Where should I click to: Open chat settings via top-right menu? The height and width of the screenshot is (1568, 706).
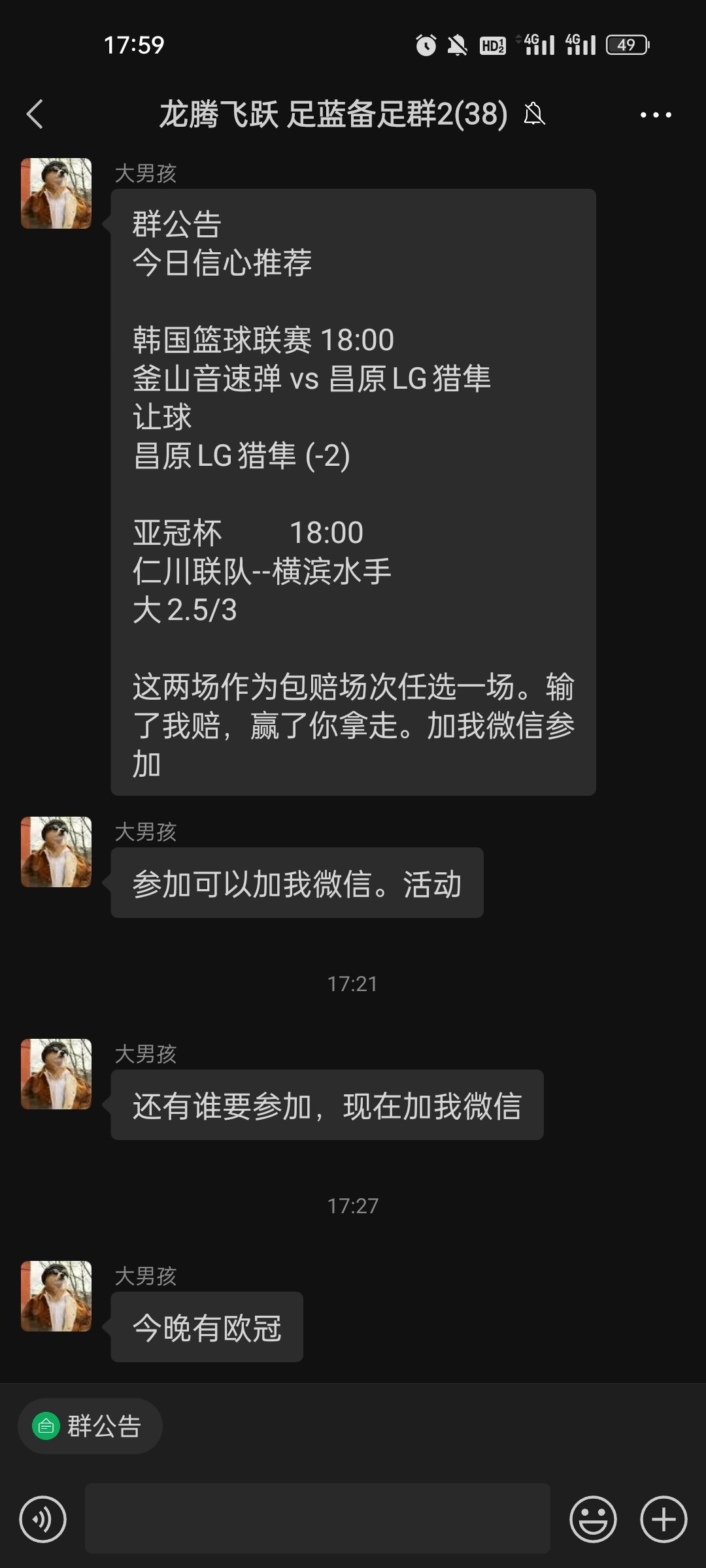point(656,115)
